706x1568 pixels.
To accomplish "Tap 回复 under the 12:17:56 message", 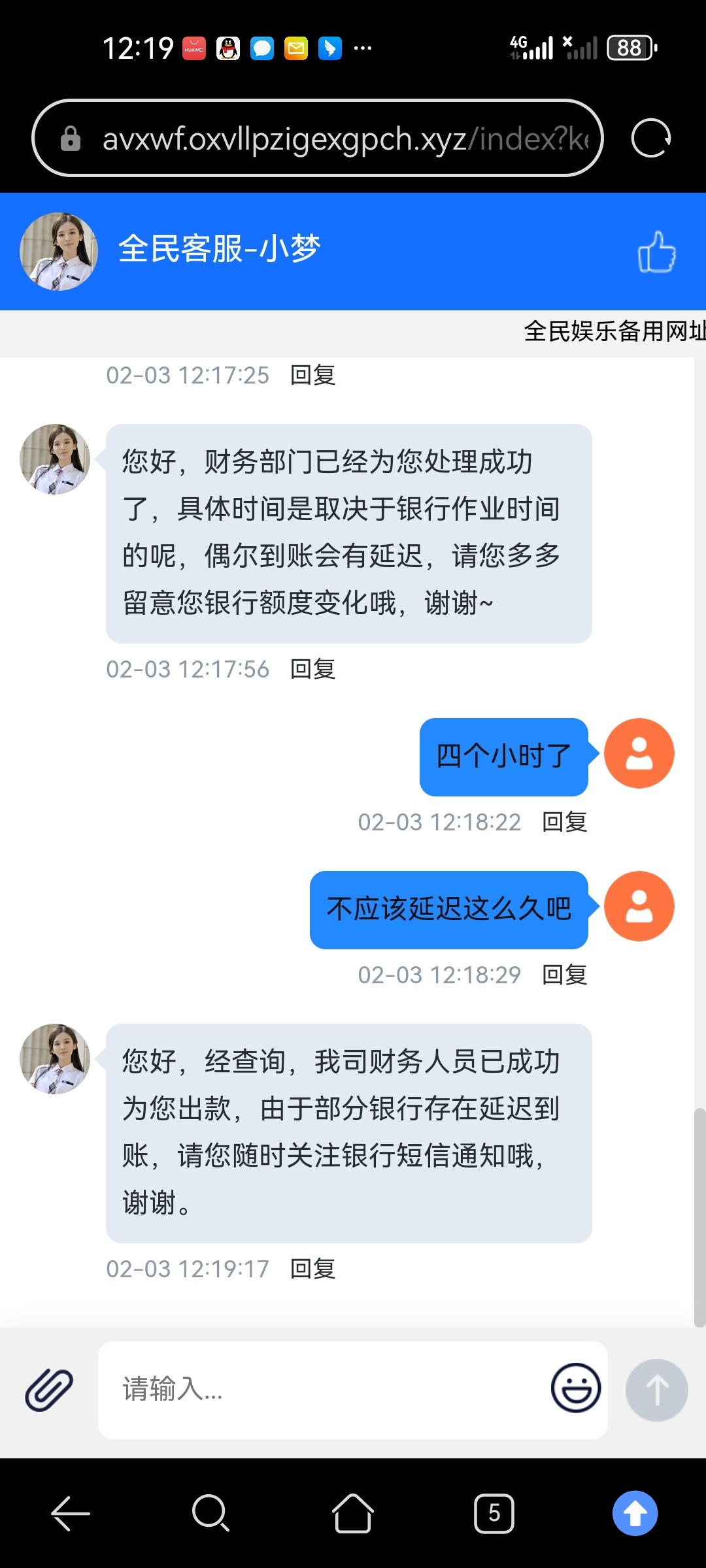I will (312, 669).
